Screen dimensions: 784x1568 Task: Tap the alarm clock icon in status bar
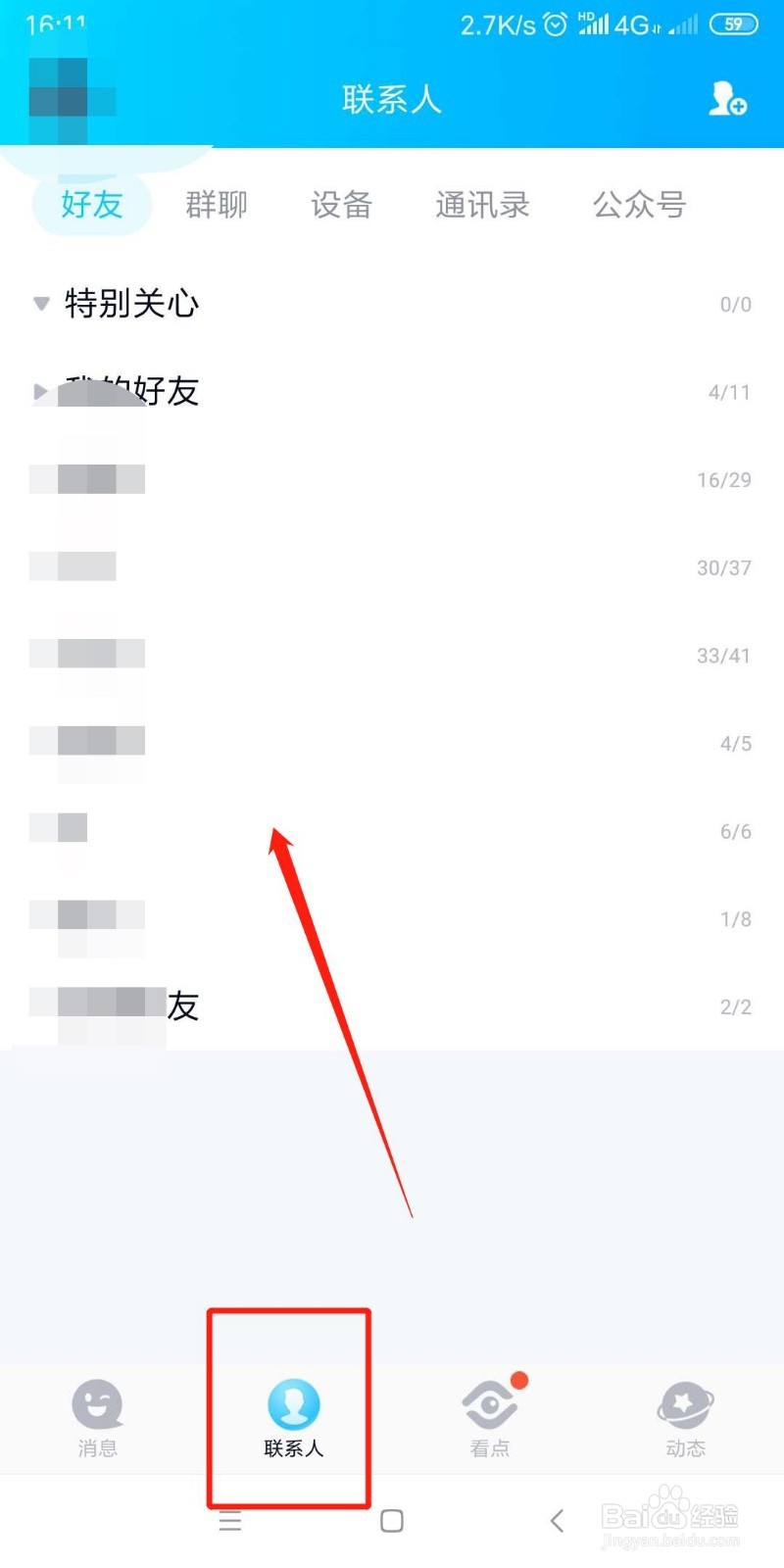555,24
